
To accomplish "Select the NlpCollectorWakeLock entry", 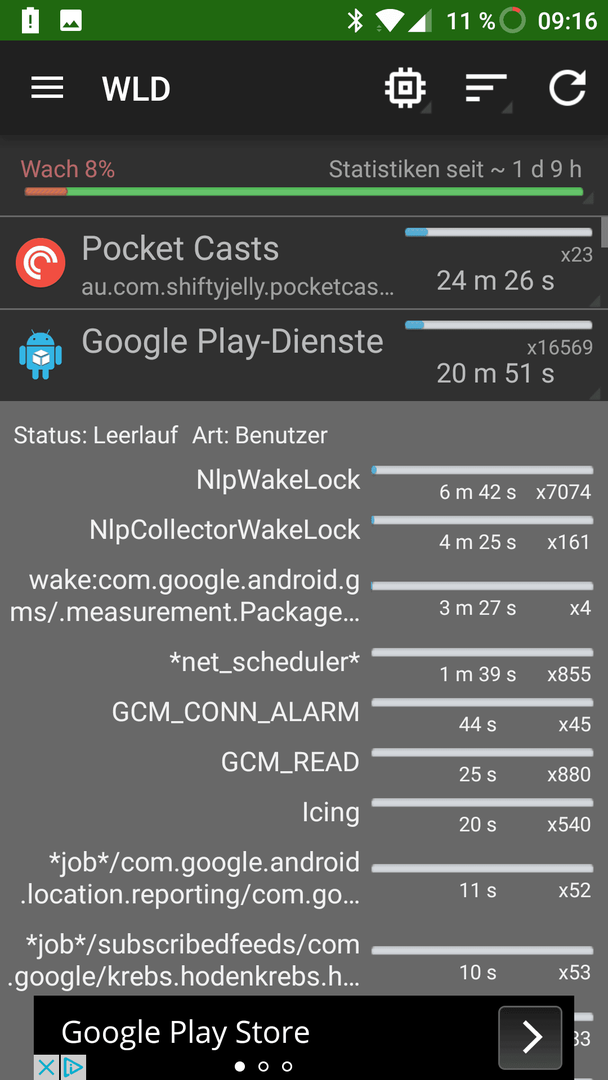I will (x=304, y=530).
